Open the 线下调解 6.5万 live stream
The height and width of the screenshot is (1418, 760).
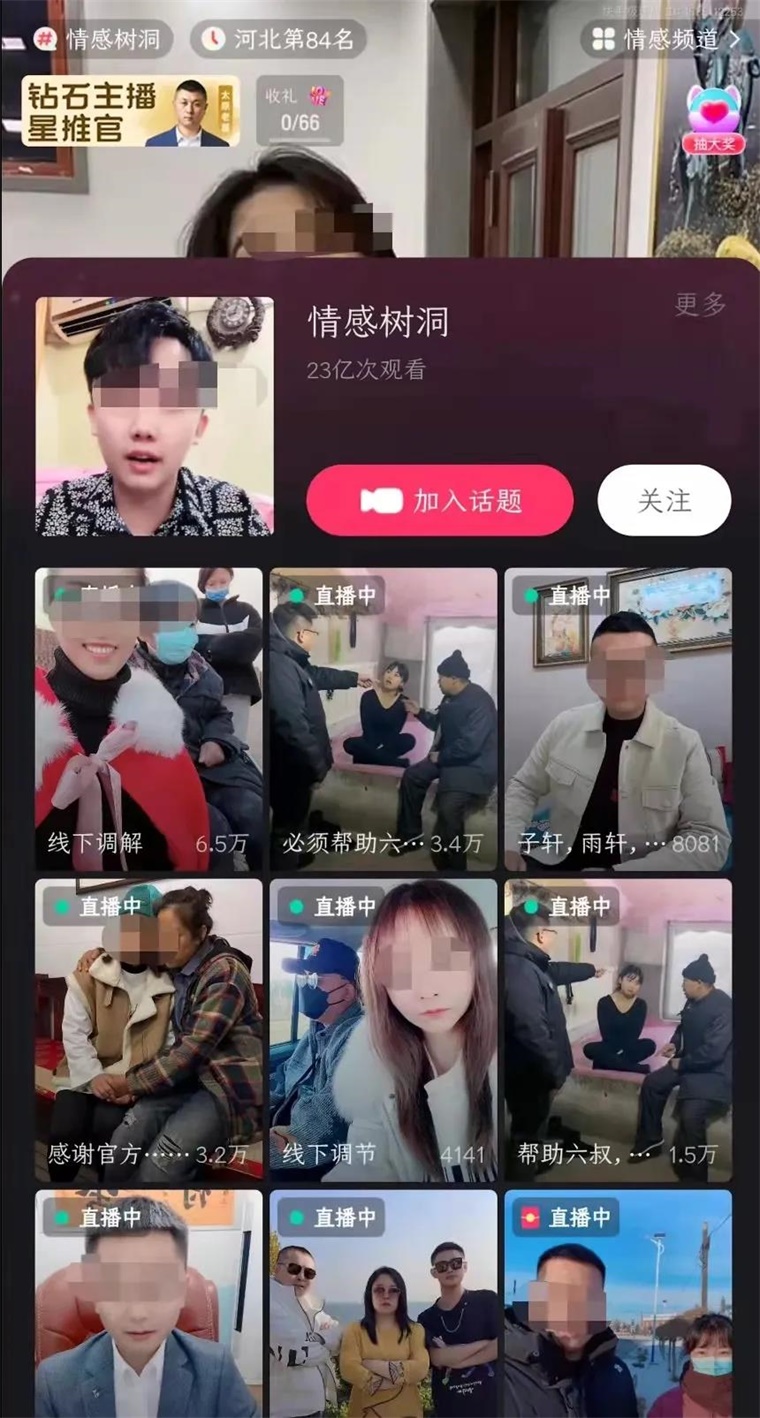tap(149, 720)
